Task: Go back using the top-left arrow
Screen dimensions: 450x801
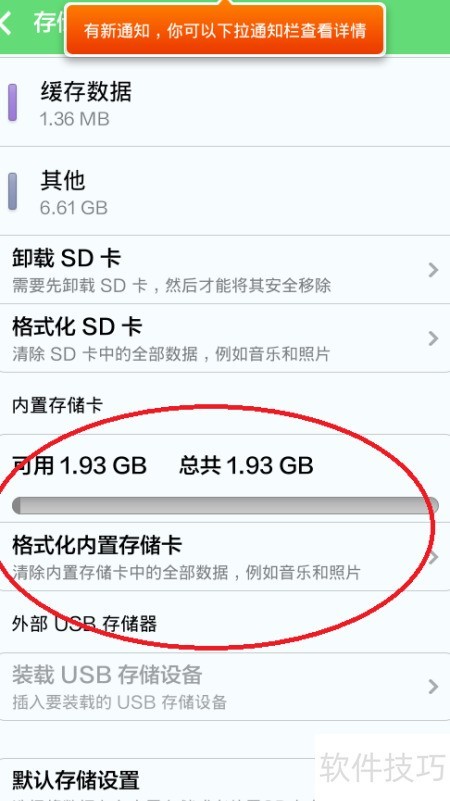Action: click(6, 23)
